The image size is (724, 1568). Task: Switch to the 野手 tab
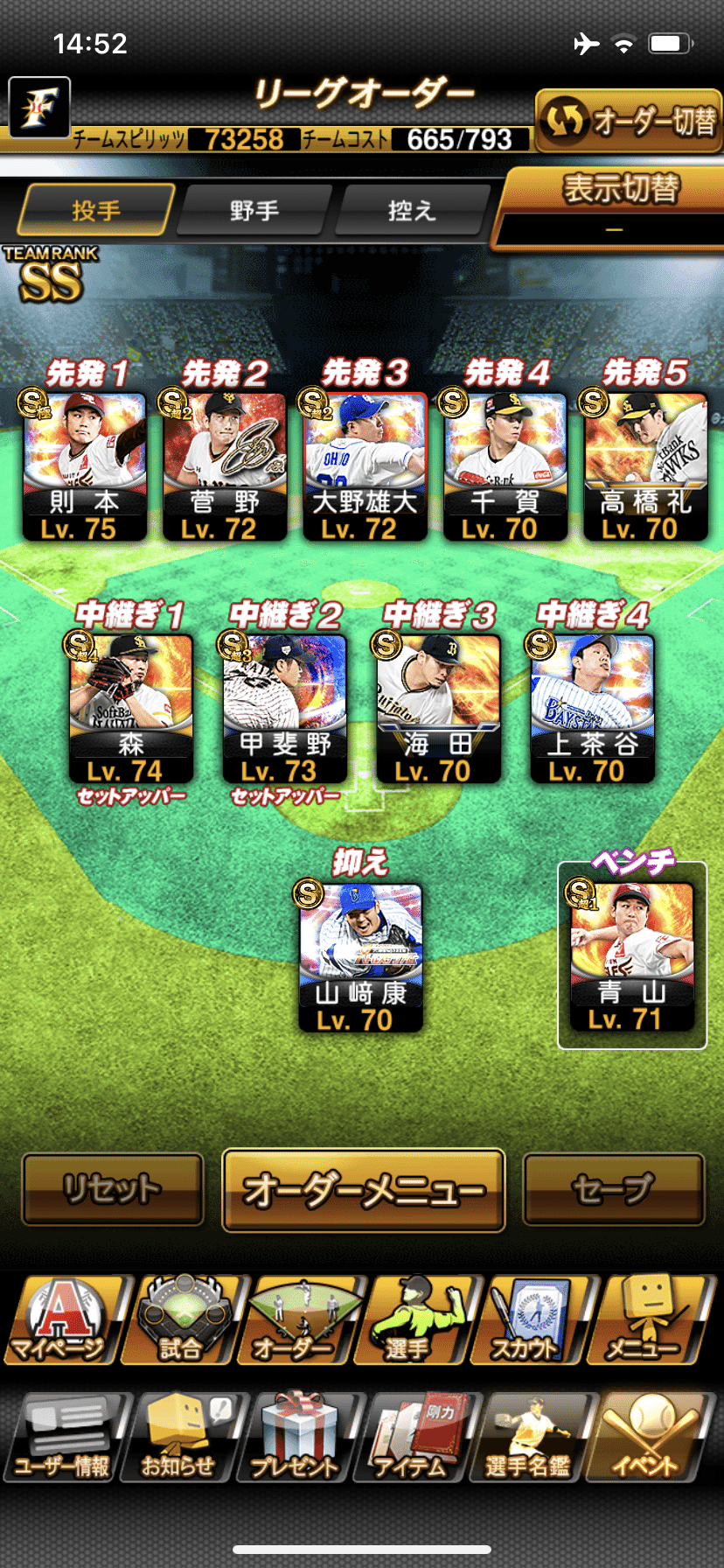point(254,211)
